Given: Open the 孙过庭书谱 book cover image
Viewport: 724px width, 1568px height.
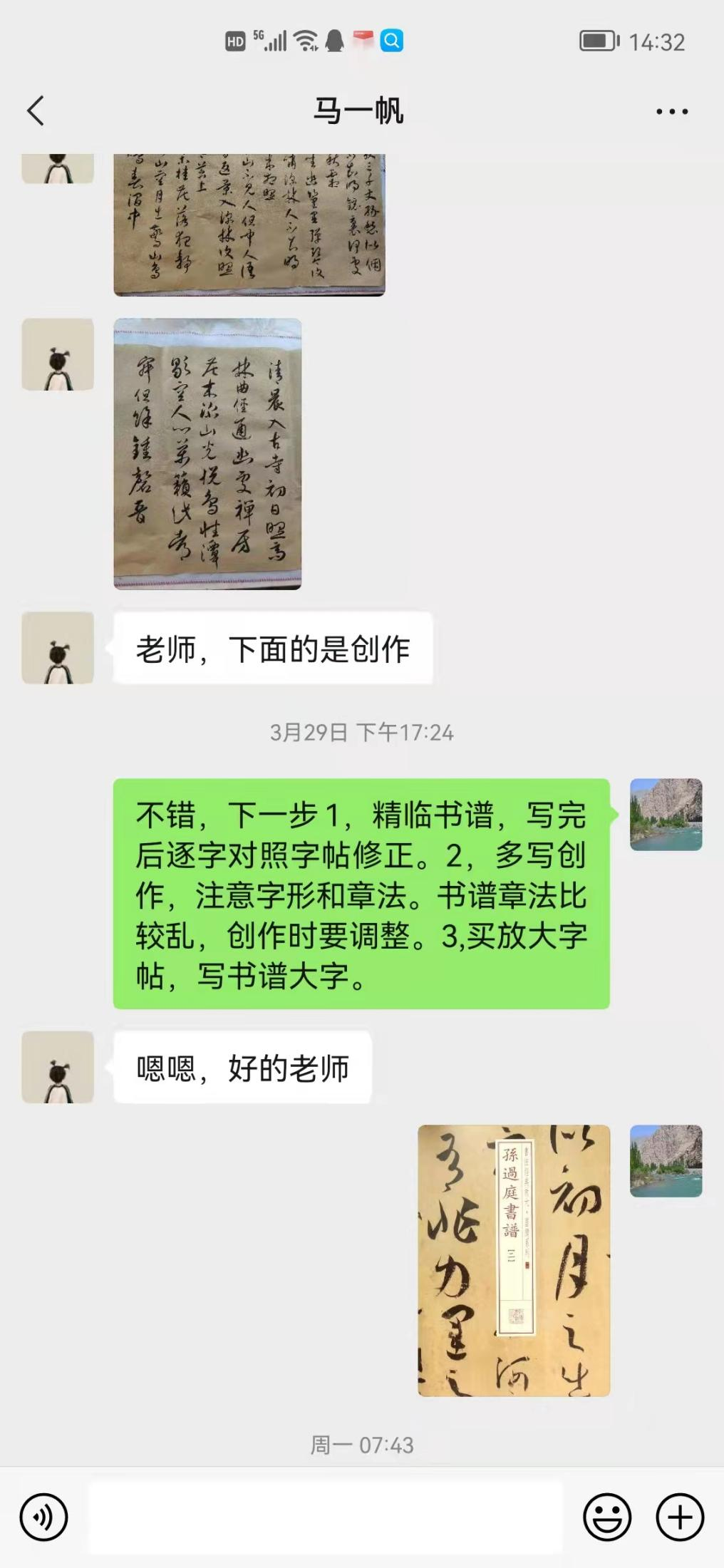Looking at the screenshot, I should click(x=514, y=1260).
